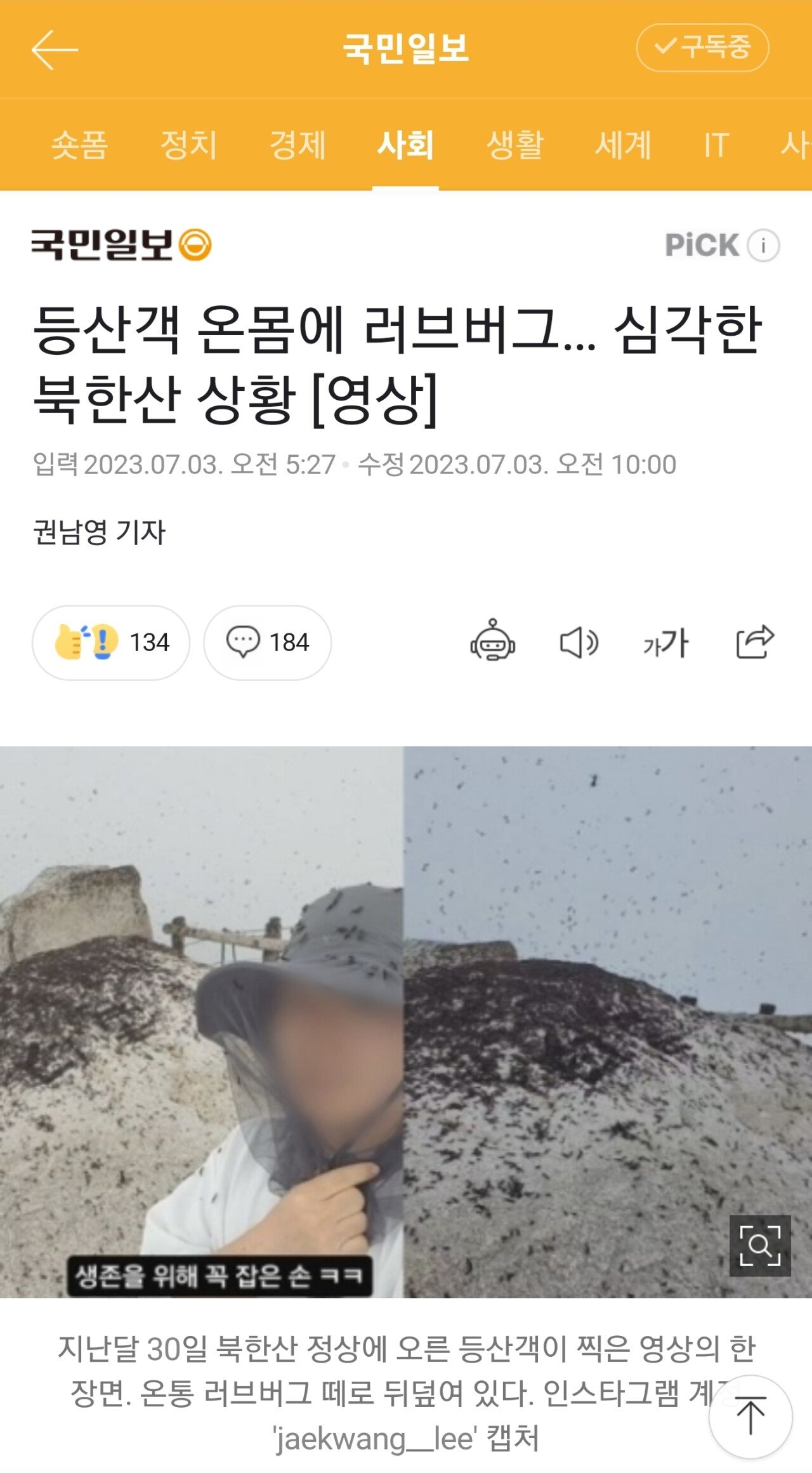Open the 184 comments
812x1473 pixels.
point(267,642)
